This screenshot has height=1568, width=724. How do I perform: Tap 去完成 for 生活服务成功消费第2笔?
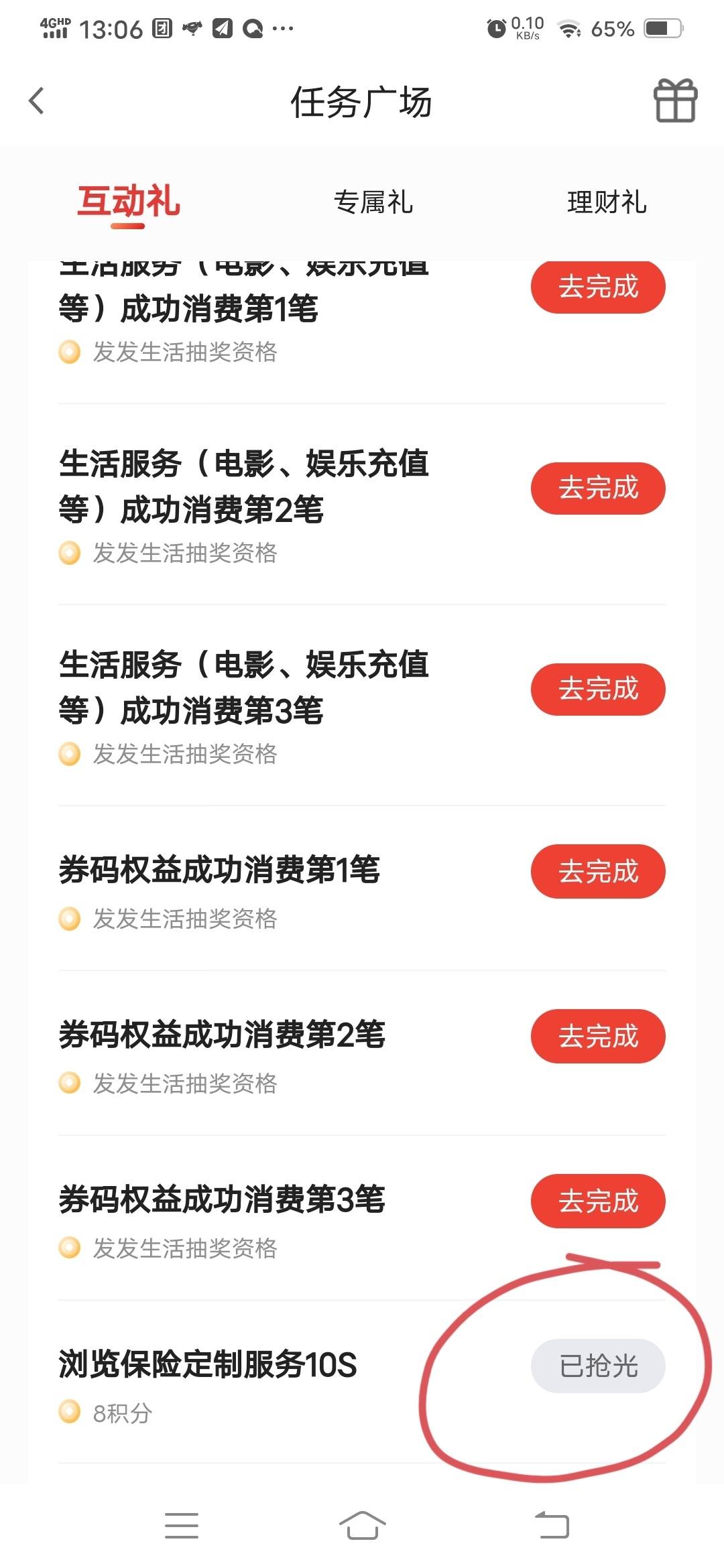(x=598, y=488)
